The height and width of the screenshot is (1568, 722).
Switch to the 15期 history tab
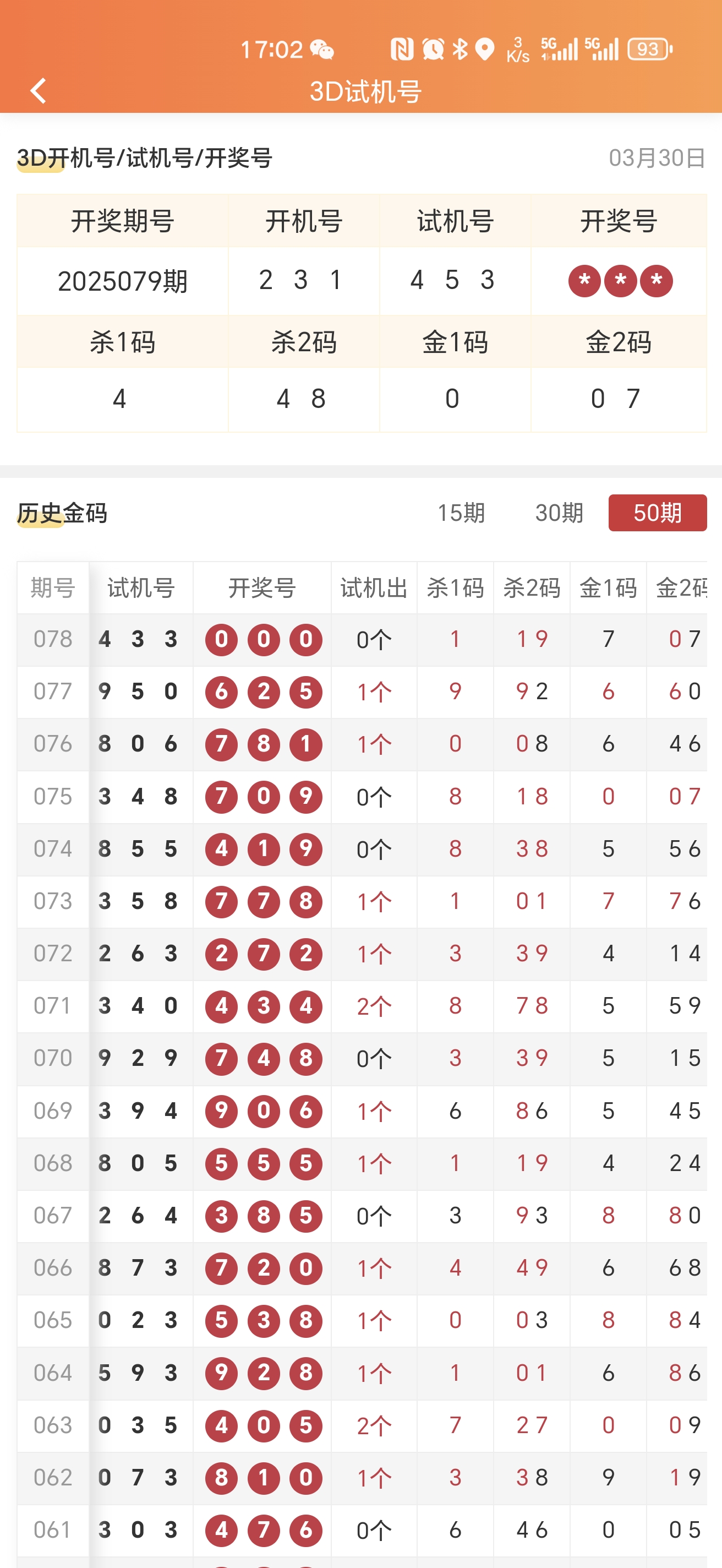point(461,513)
